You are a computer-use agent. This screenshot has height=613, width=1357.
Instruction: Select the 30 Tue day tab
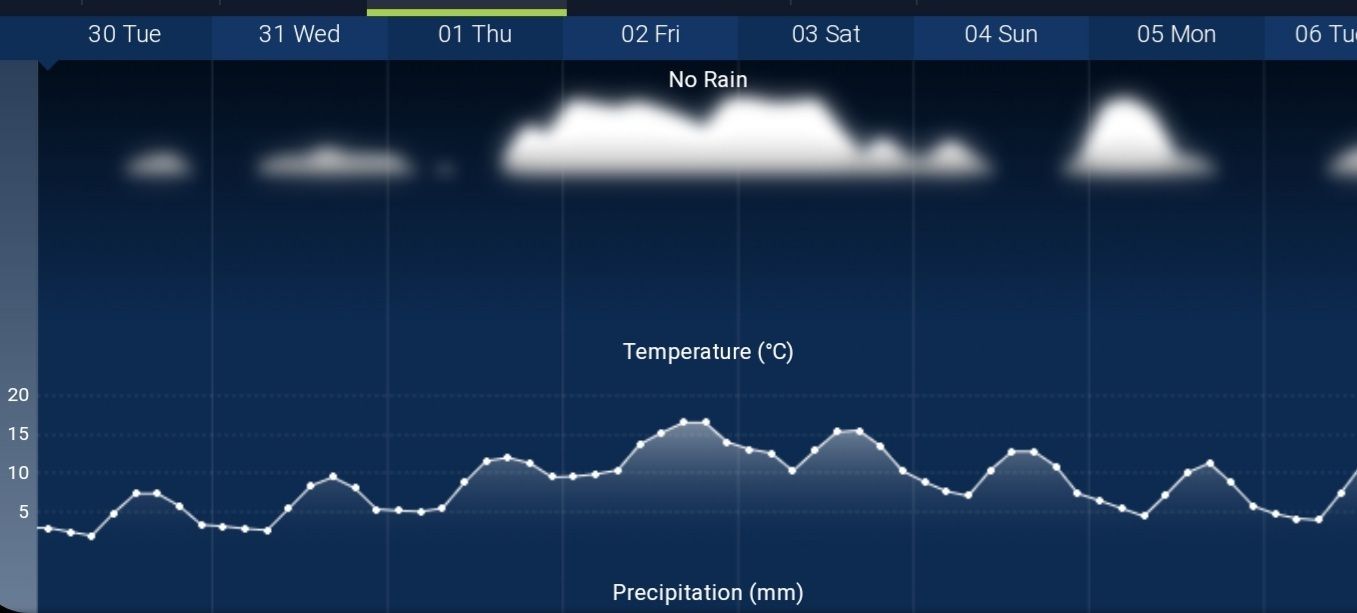(x=124, y=35)
